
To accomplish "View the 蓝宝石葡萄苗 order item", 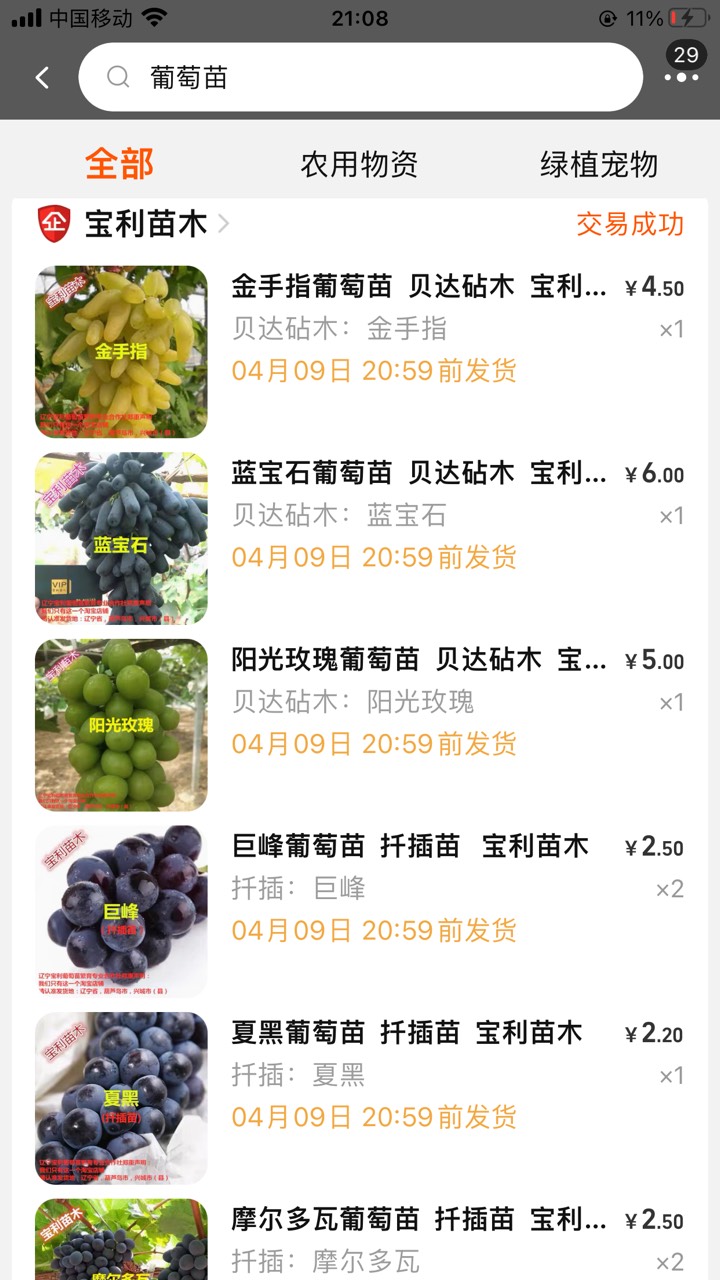I will (x=420, y=473).
